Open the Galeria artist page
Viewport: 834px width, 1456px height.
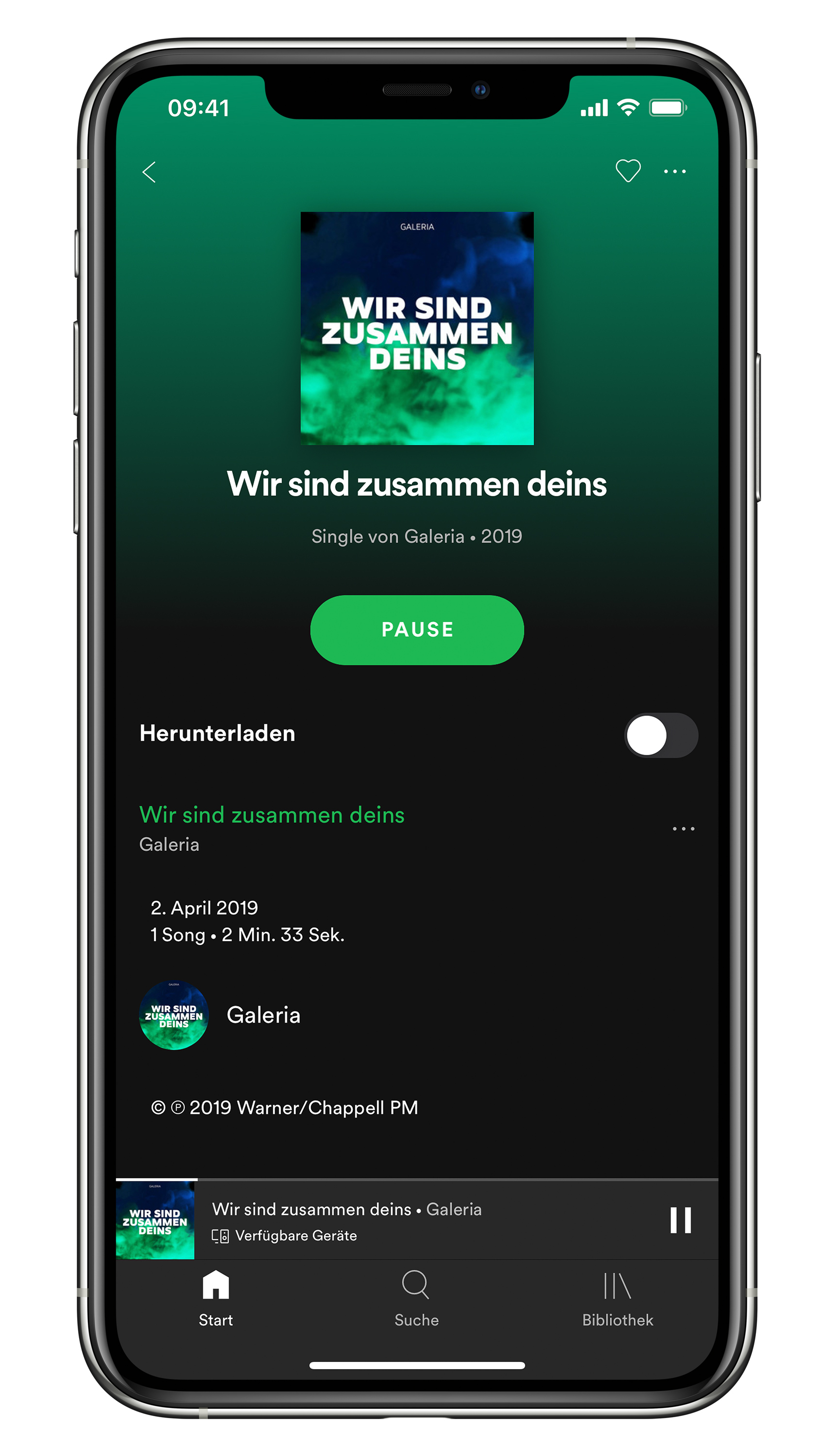pos(263,1015)
